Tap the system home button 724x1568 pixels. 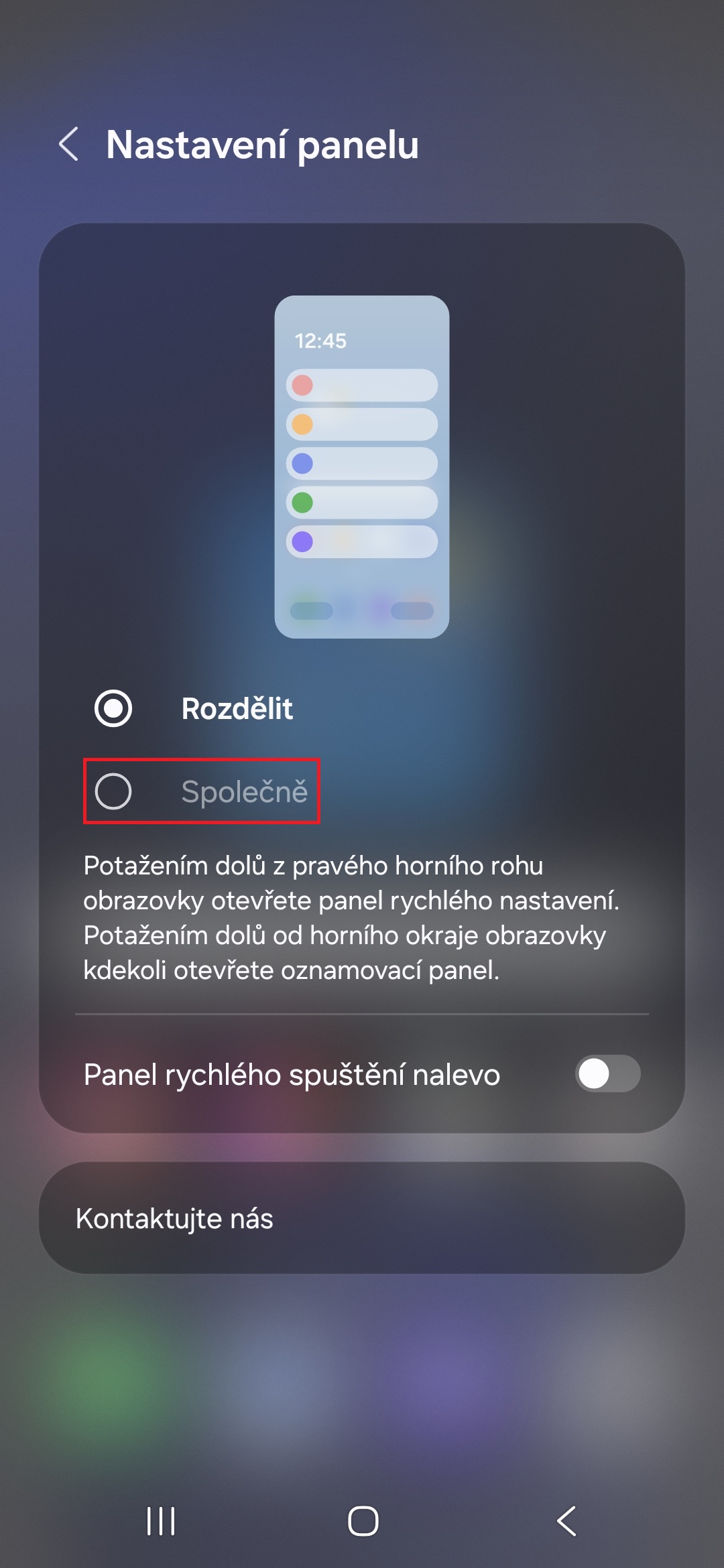tap(363, 1520)
